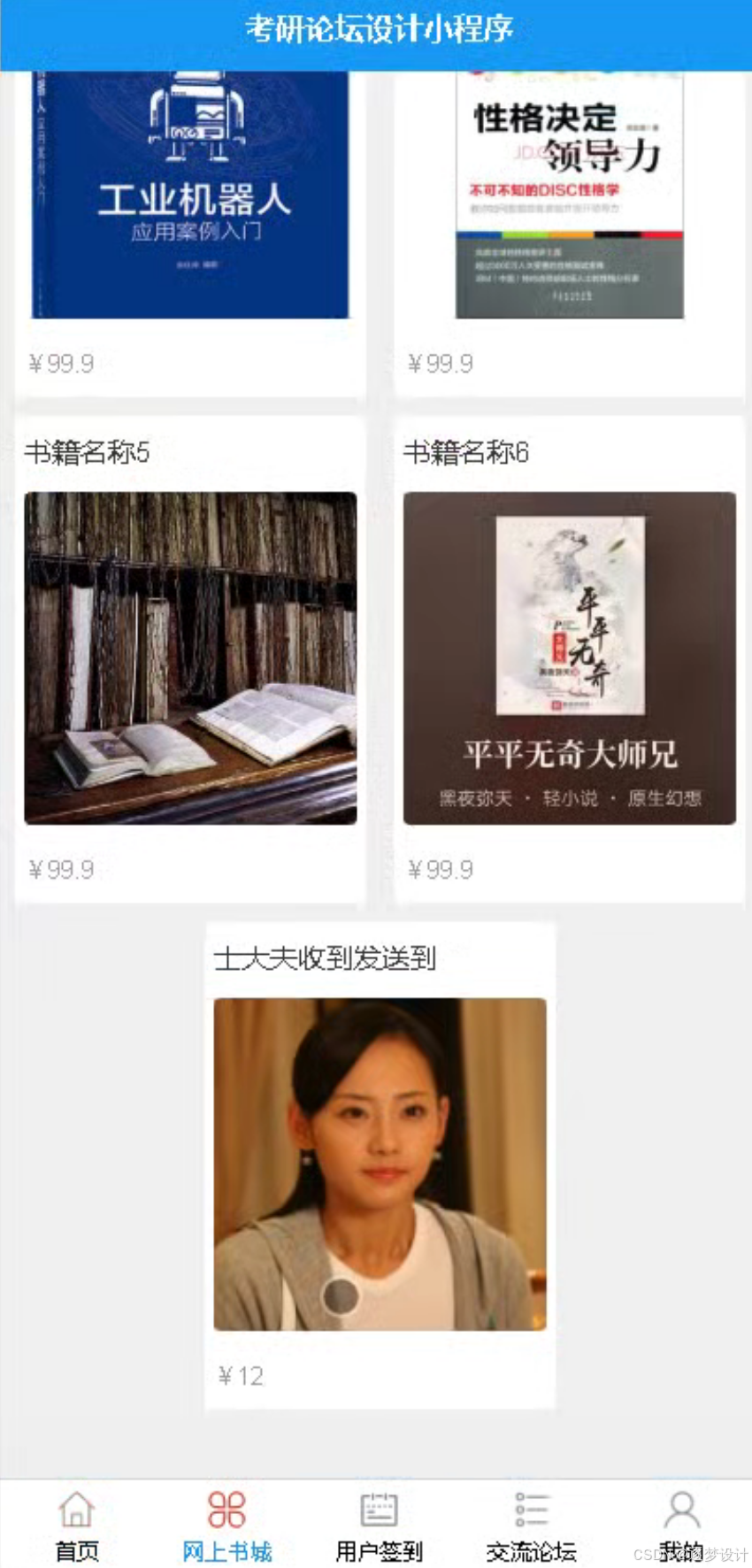This screenshot has height=1568, width=752.
Task: Select the 网上书城 bookstore icon
Action: click(x=227, y=1507)
